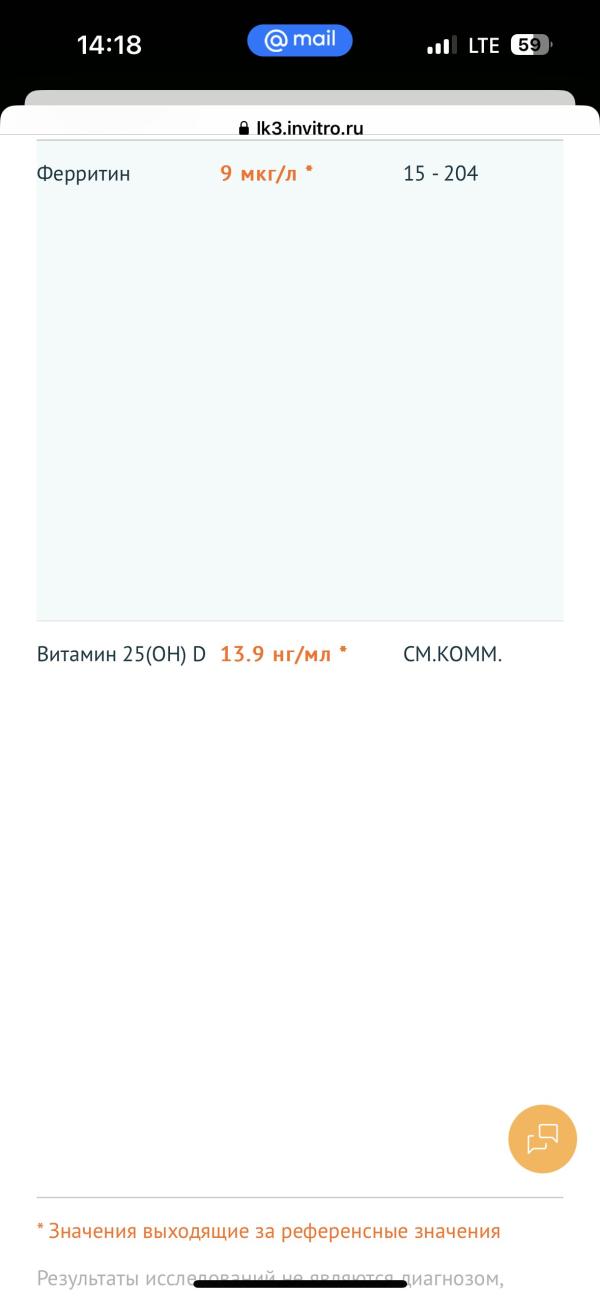Return to the Mail app via status pill
This screenshot has height=1300, width=600.
tap(300, 41)
